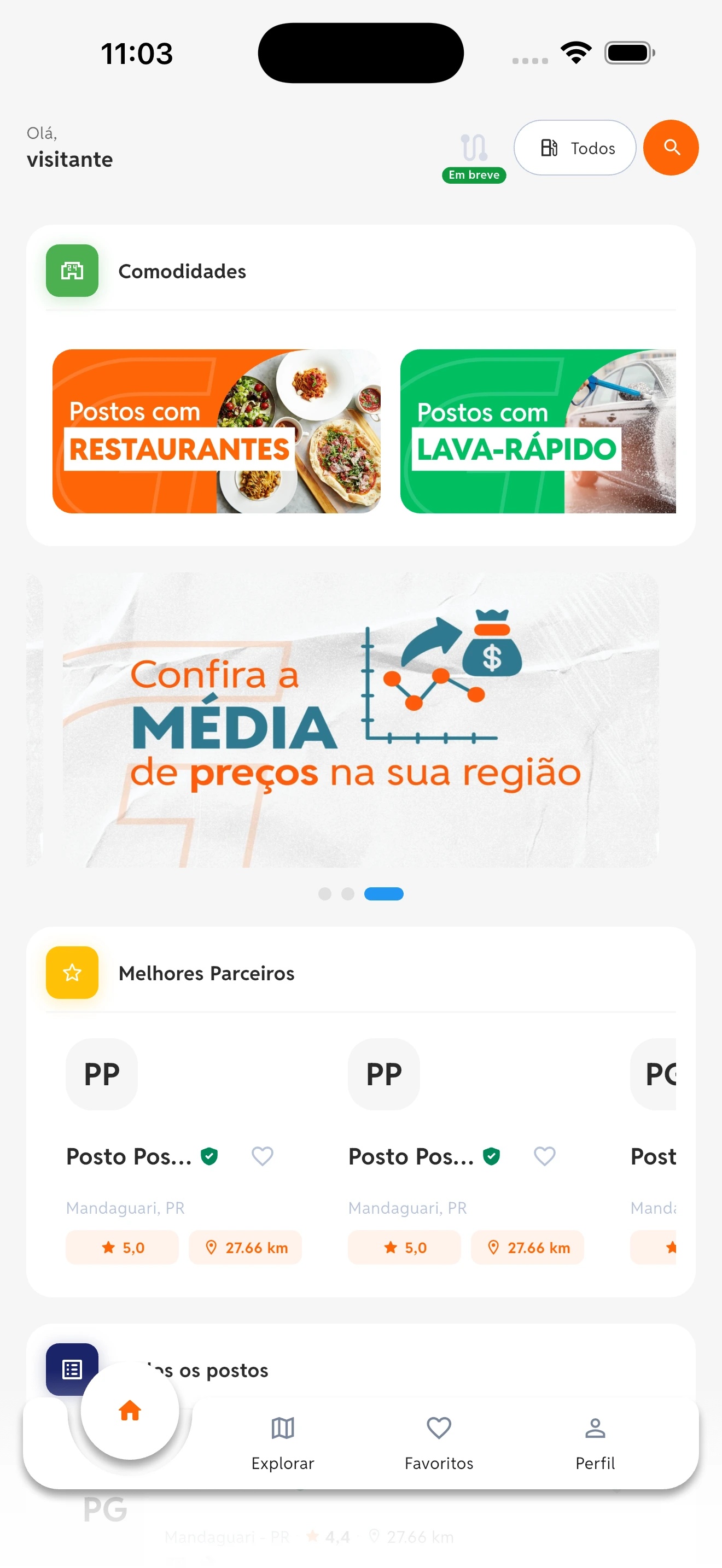Select the first carousel page indicator dot
Screen dimensions: 722x1568
pos(324,893)
